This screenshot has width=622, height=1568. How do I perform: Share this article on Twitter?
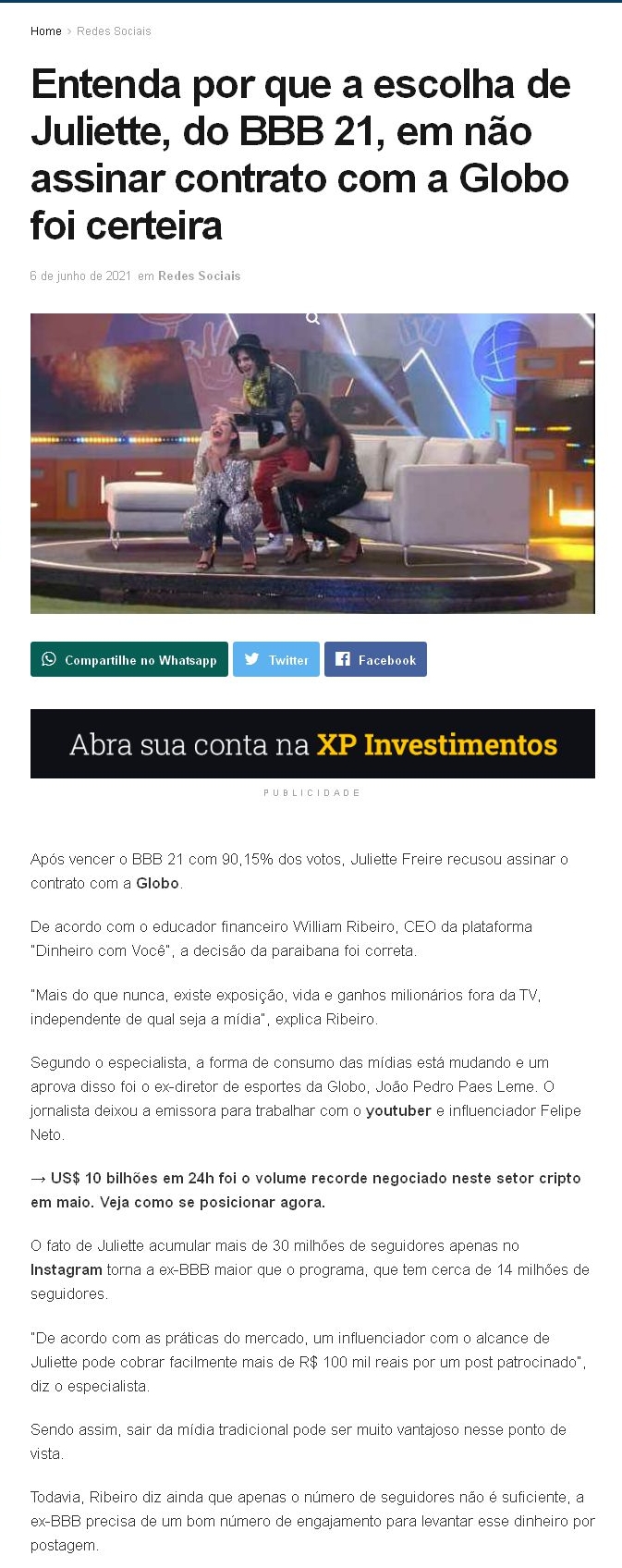click(276, 659)
